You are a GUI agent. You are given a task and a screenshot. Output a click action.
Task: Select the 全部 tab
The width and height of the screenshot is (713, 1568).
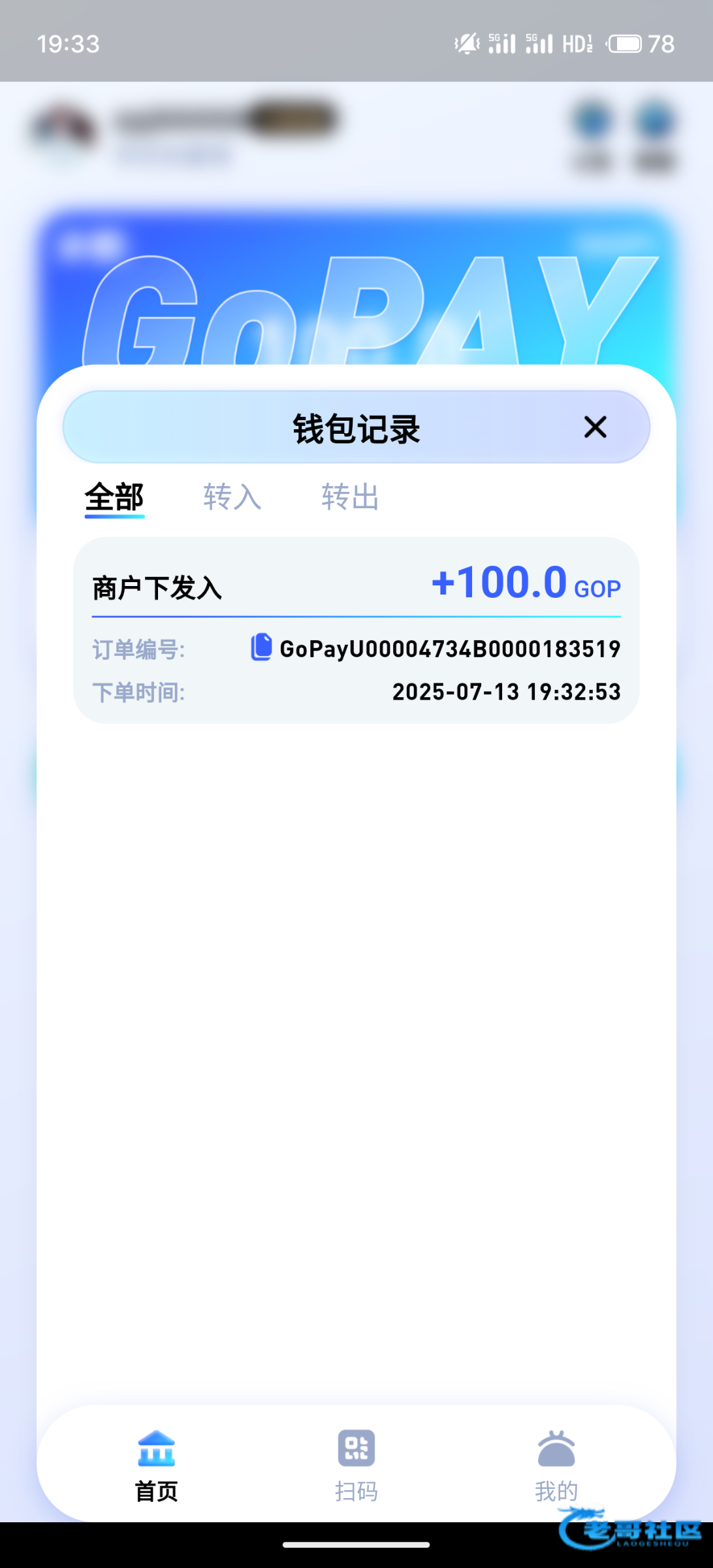click(114, 497)
